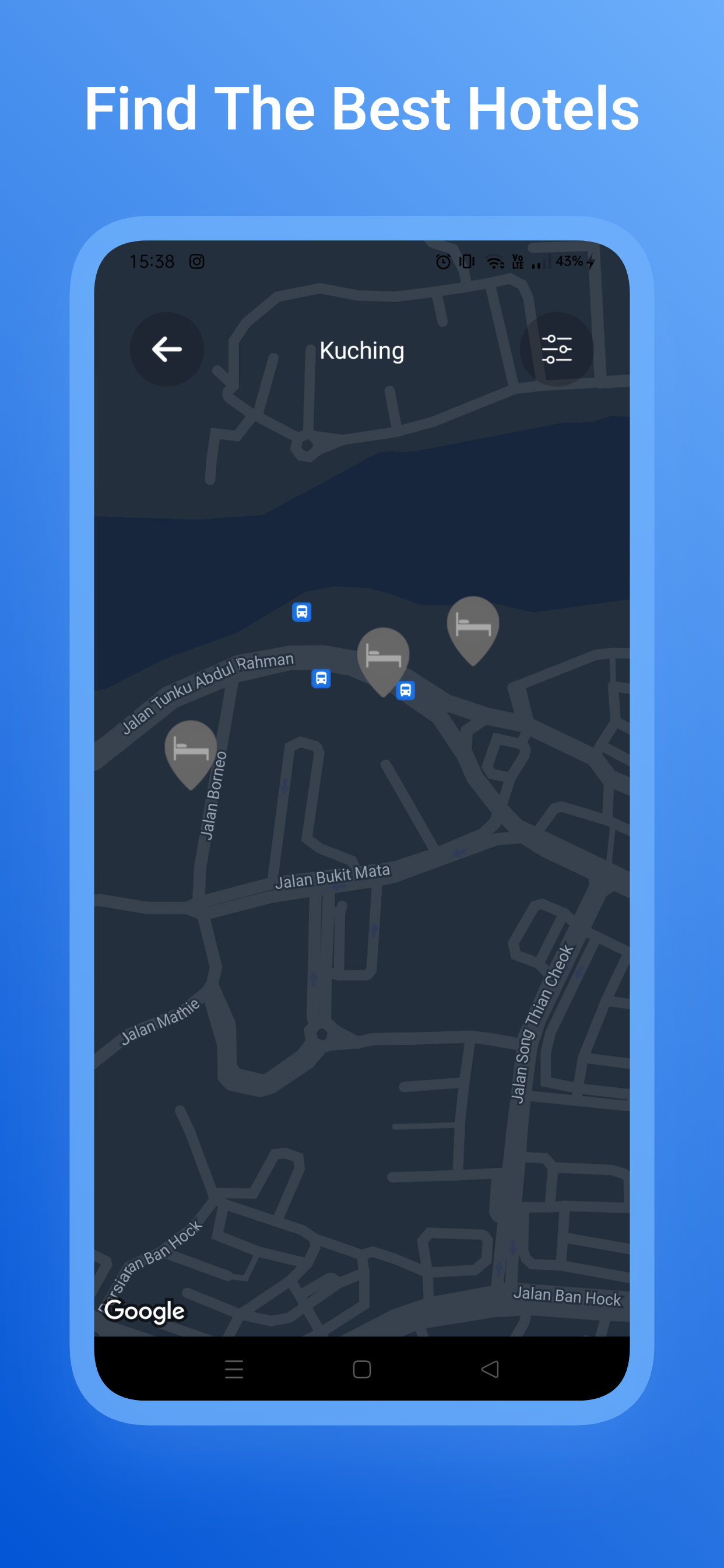The image size is (724, 1568).
Task: Open the hotel search filter settings
Action: coord(558,349)
